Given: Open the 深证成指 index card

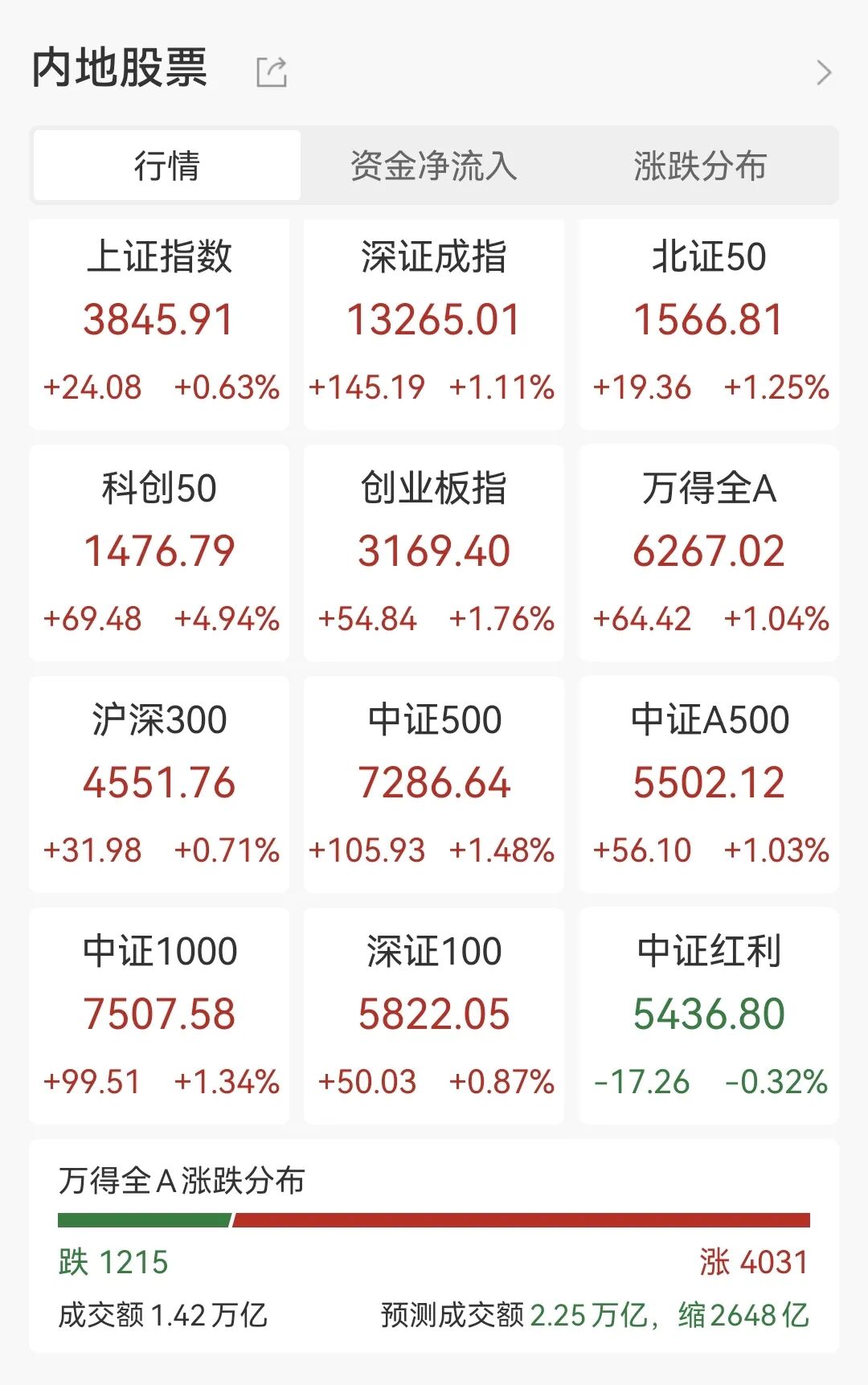Looking at the screenshot, I should [434, 323].
